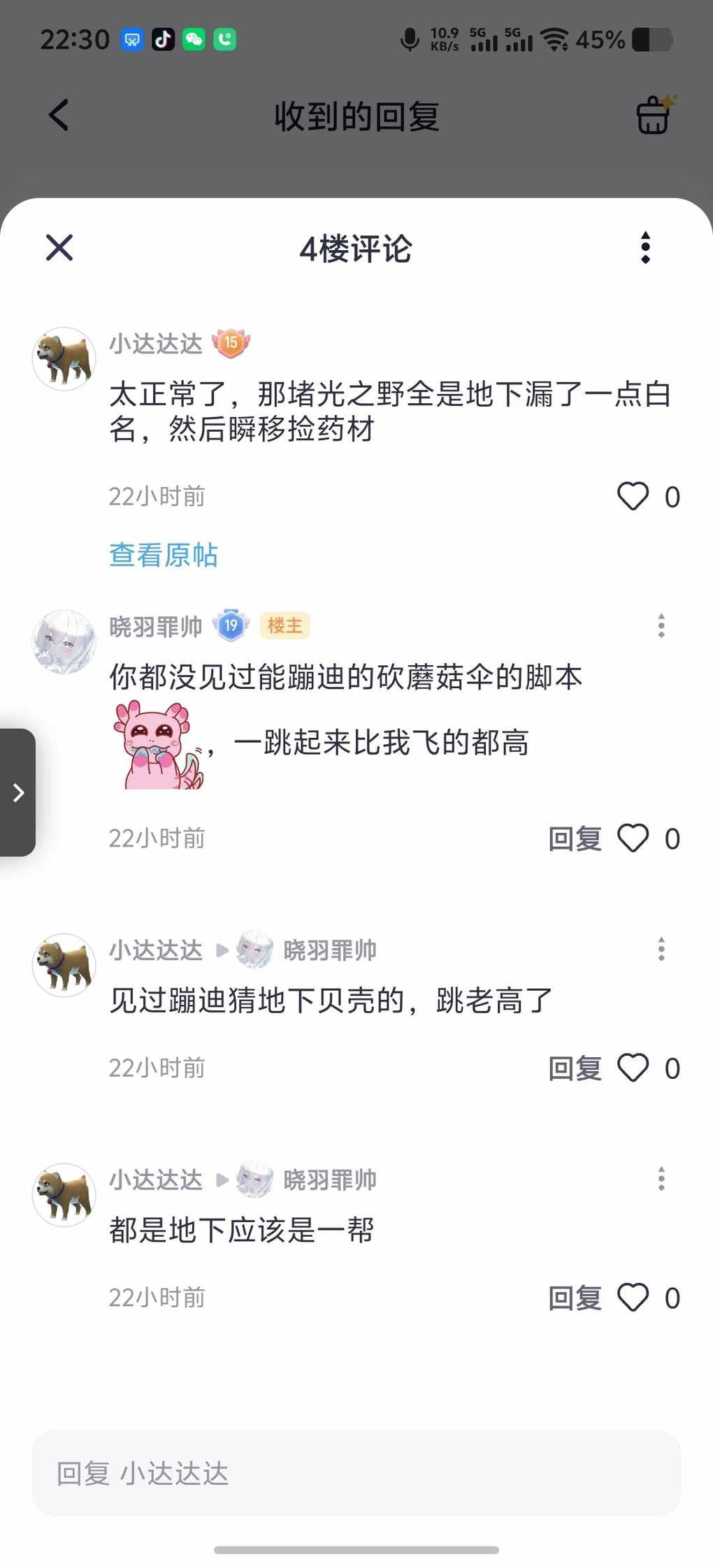Open the clear-messages icon in the header
This screenshot has width=713, height=1568.
pos(654,115)
